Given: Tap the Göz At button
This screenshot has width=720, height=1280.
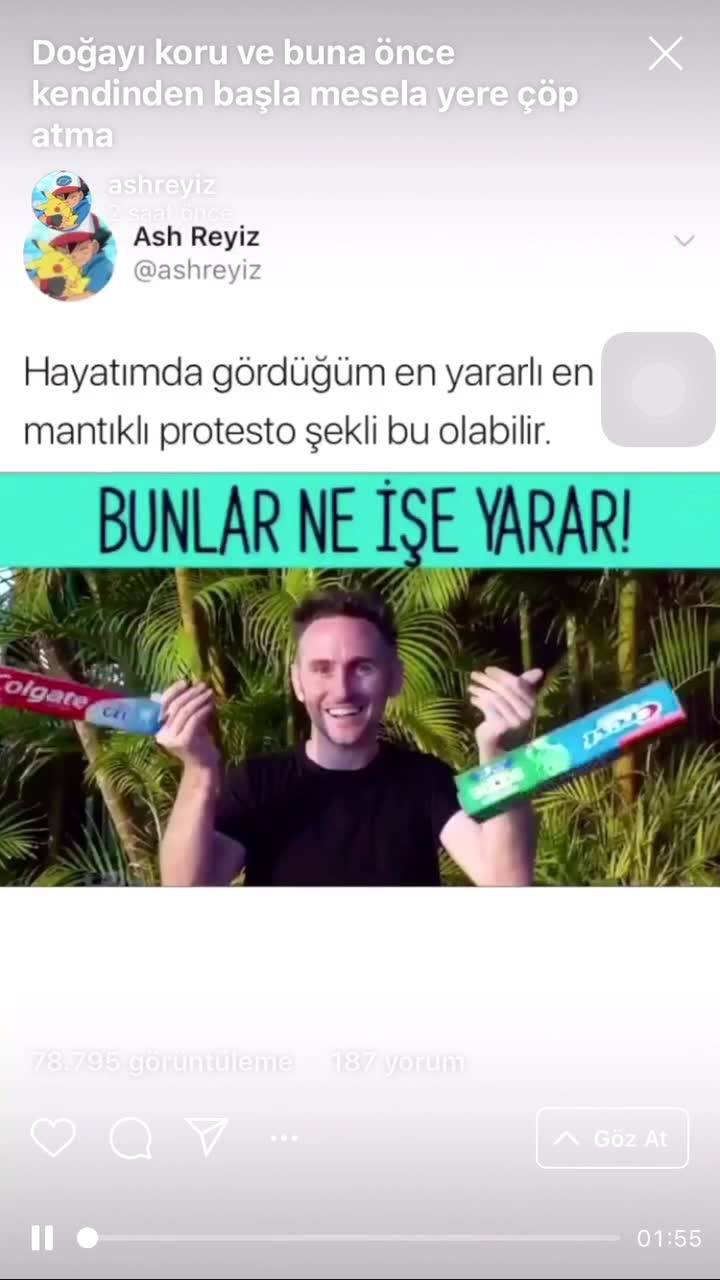Looking at the screenshot, I should (x=612, y=1138).
